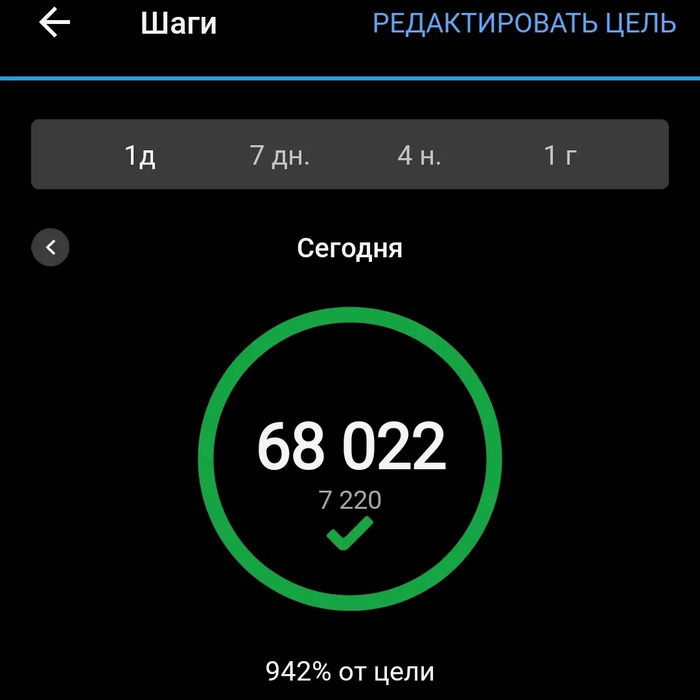Screen dimensions: 700x700
Task: Open РЕДАКТИРОВАТЬ ЦЕЛЬ to edit goal
Action: 524,24
